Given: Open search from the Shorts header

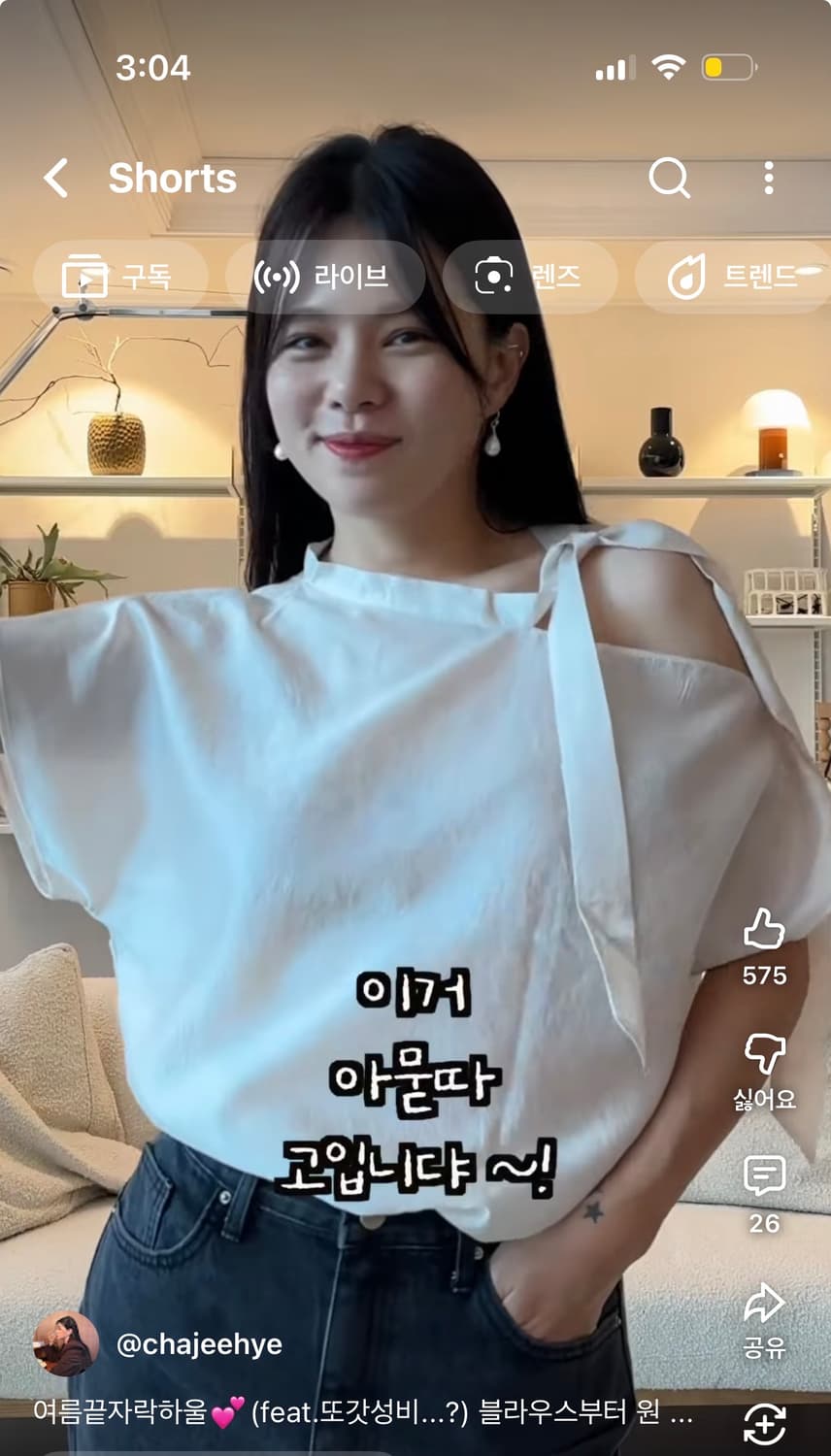Looking at the screenshot, I should (669, 178).
